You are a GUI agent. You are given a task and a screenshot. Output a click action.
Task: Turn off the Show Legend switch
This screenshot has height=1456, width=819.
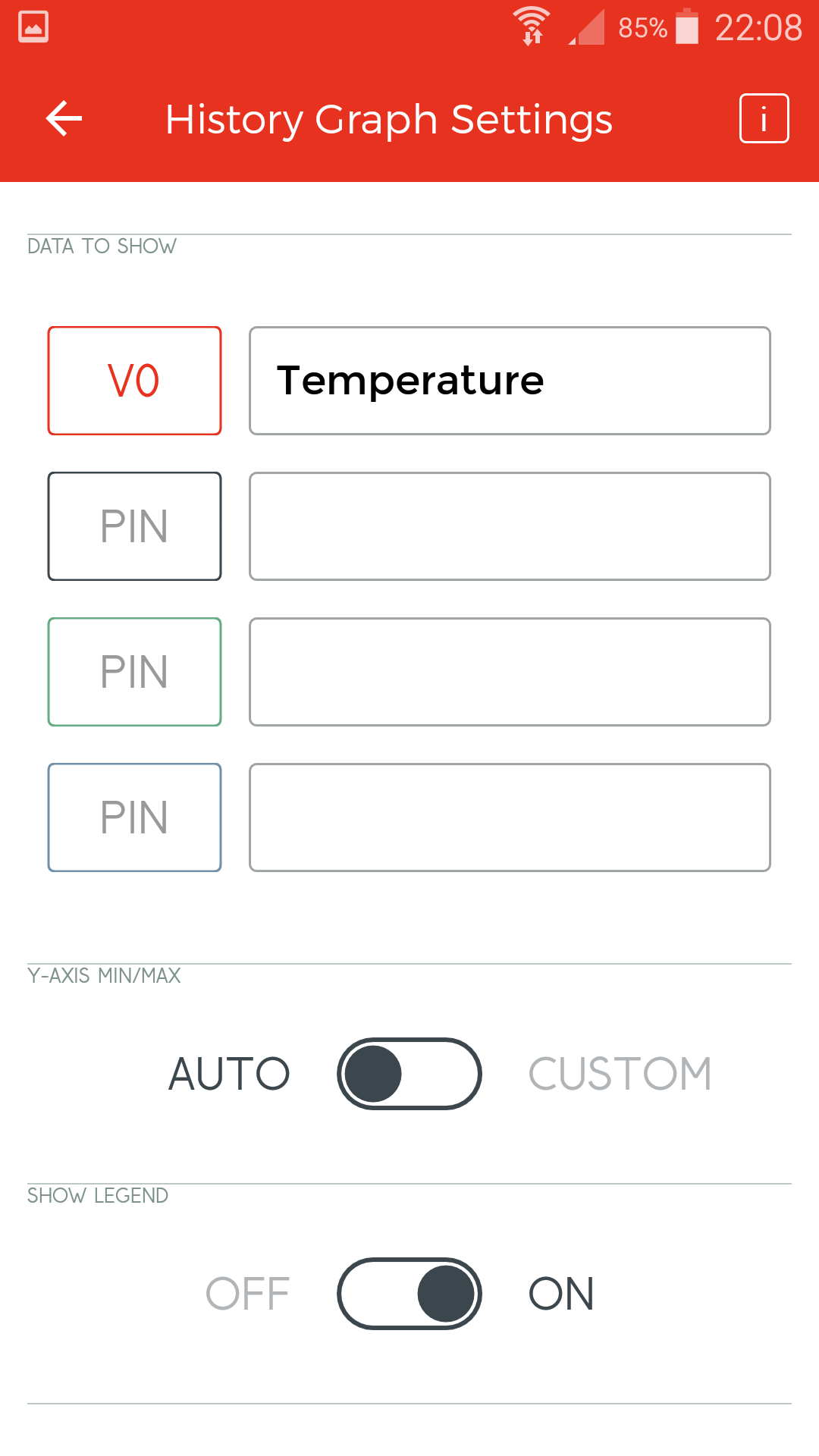tap(409, 1294)
